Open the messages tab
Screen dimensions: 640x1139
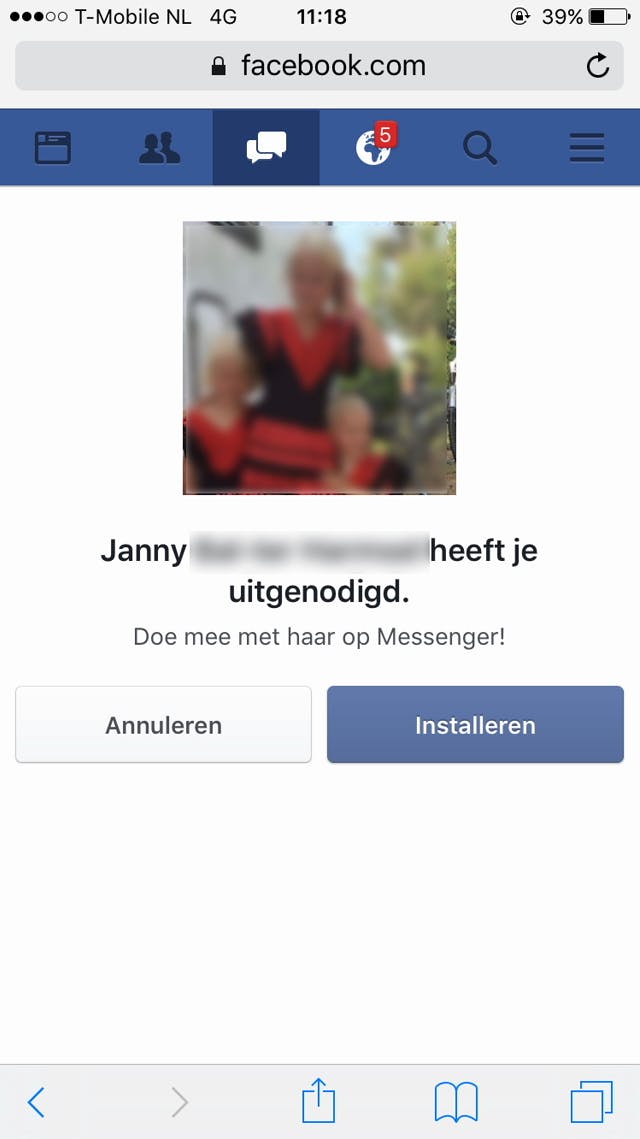(x=266, y=148)
